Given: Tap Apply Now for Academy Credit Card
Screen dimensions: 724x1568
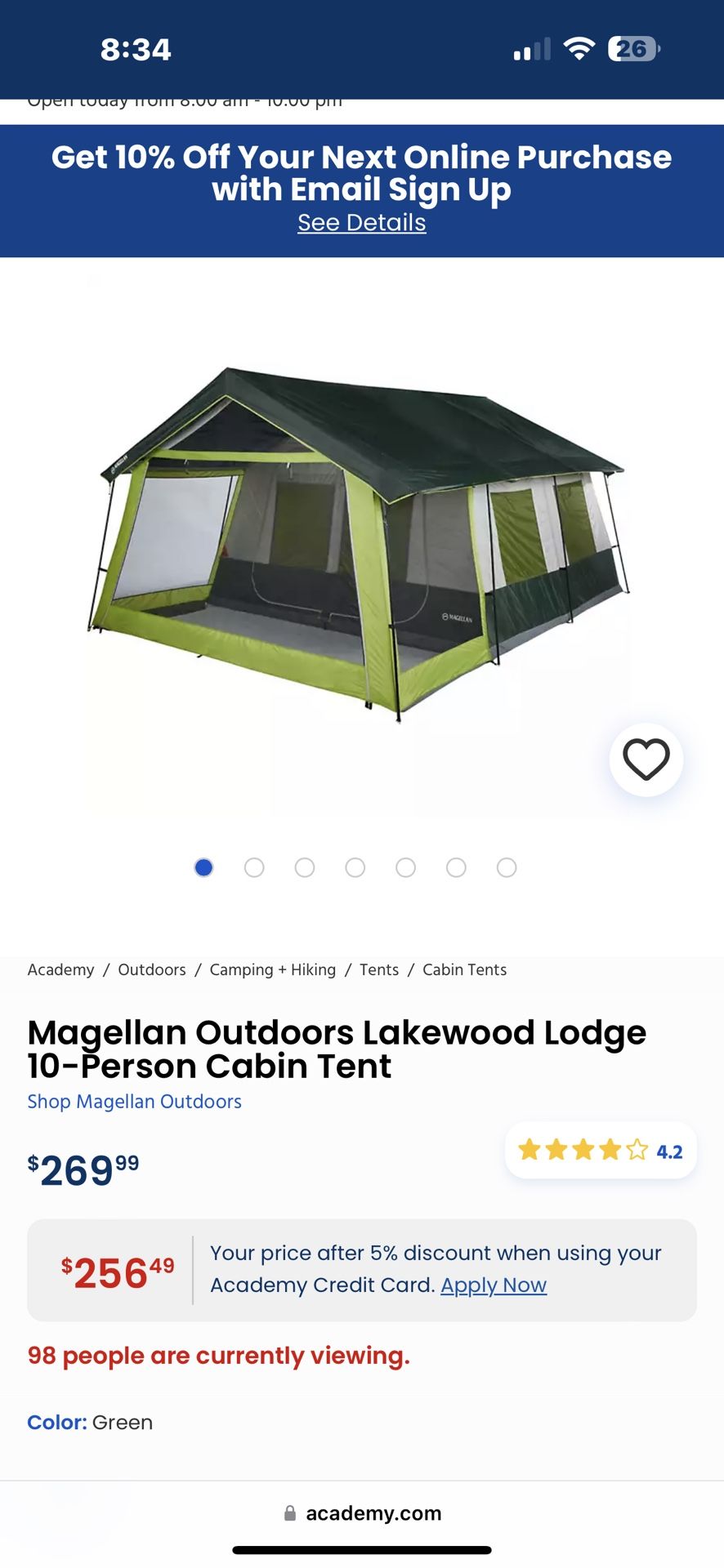Looking at the screenshot, I should [494, 1285].
